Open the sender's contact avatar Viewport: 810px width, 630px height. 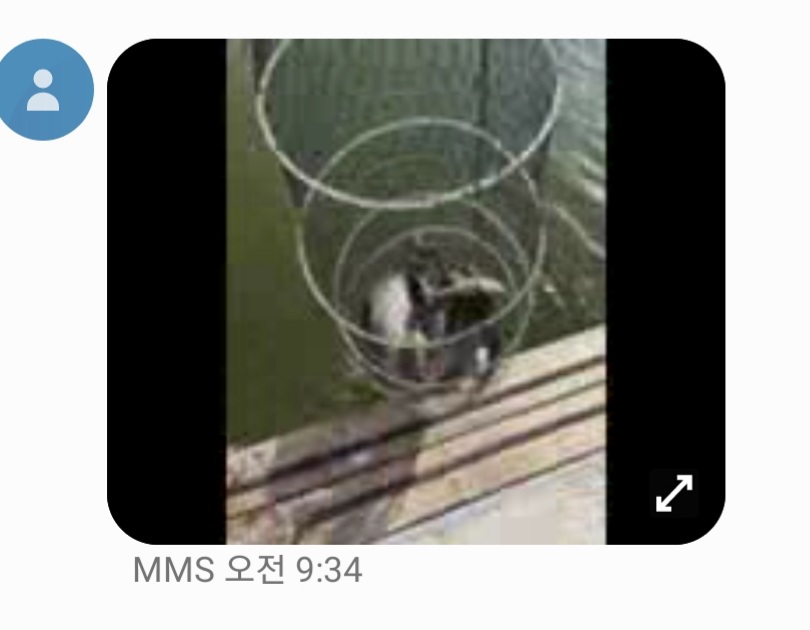click(x=43, y=90)
